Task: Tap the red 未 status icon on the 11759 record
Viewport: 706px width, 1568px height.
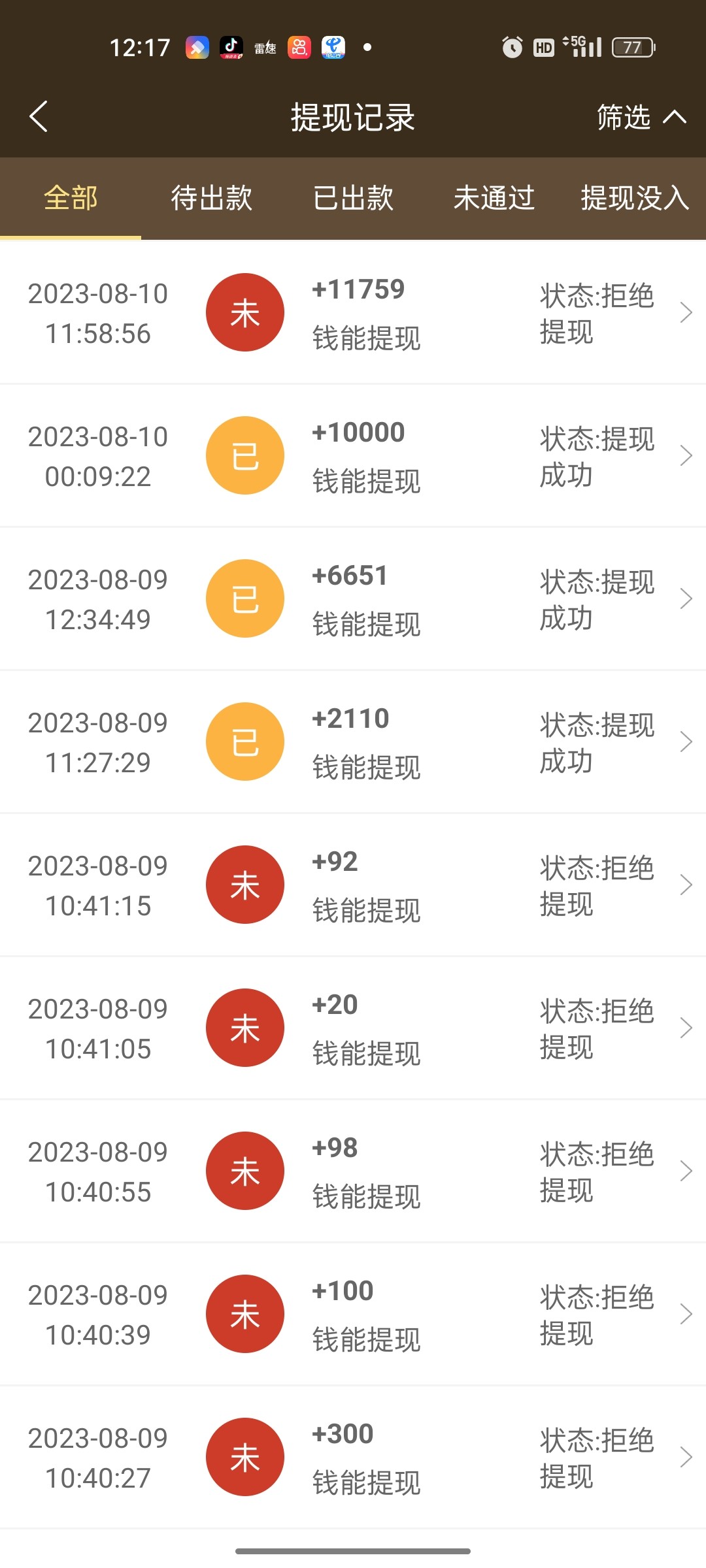Action: (x=244, y=312)
